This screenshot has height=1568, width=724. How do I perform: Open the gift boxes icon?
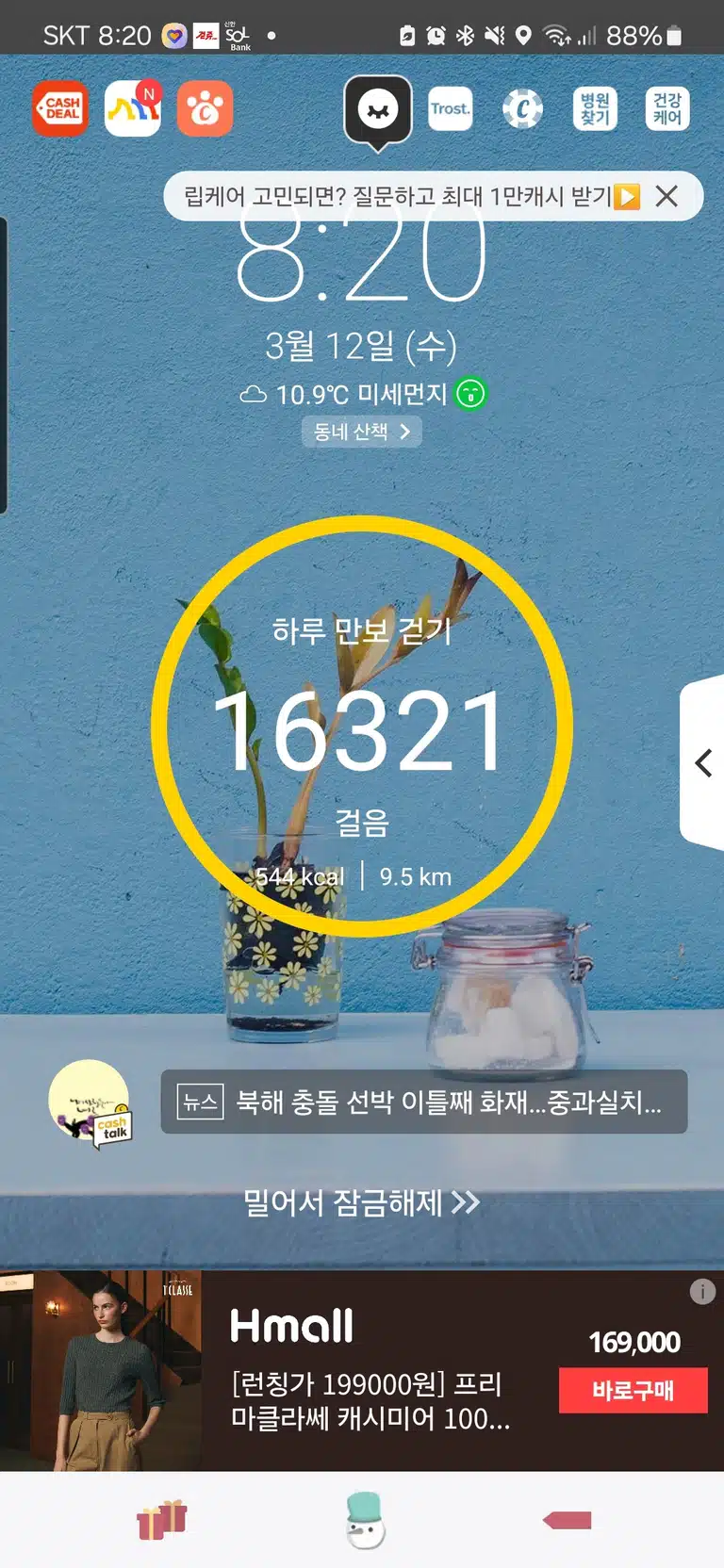162,1520
